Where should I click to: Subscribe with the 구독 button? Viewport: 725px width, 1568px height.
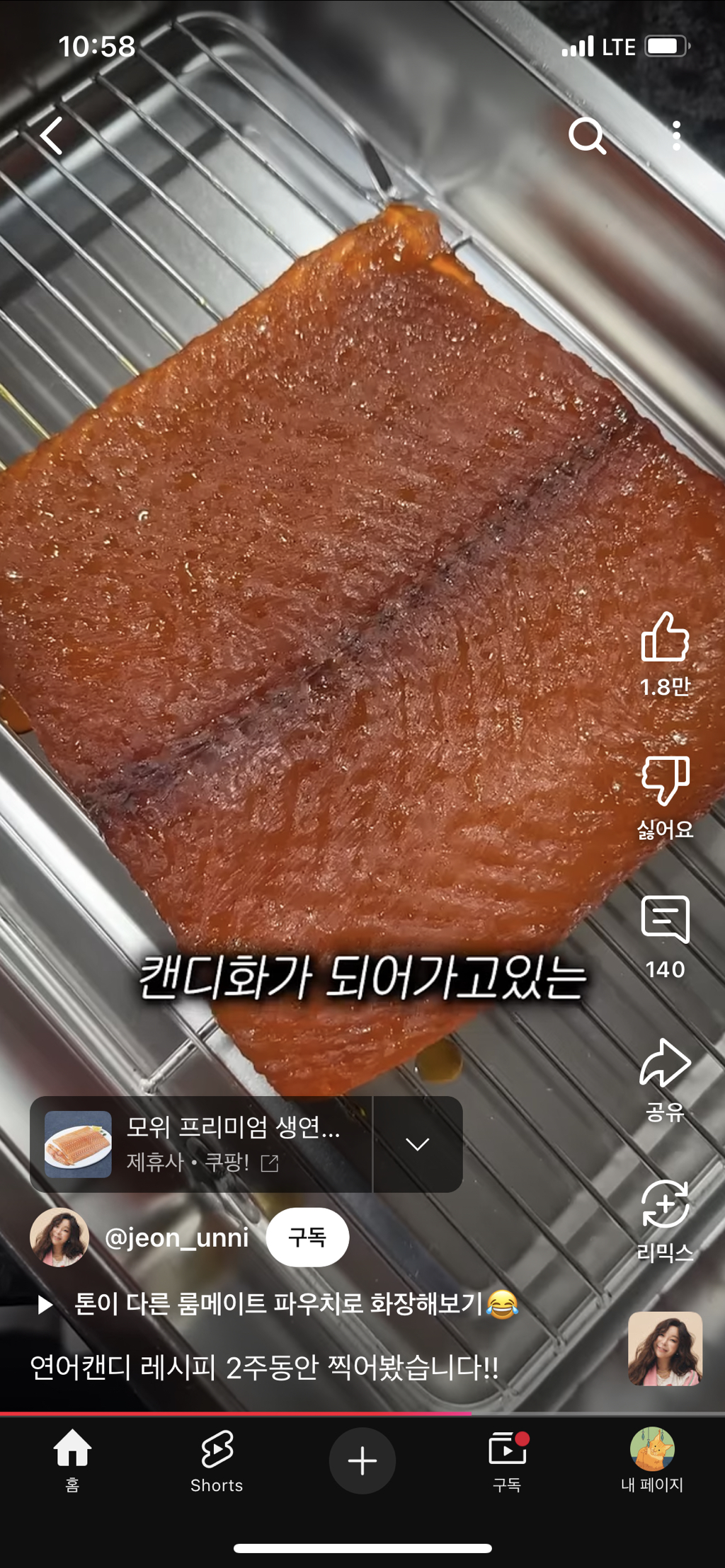pyautogui.click(x=307, y=1238)
